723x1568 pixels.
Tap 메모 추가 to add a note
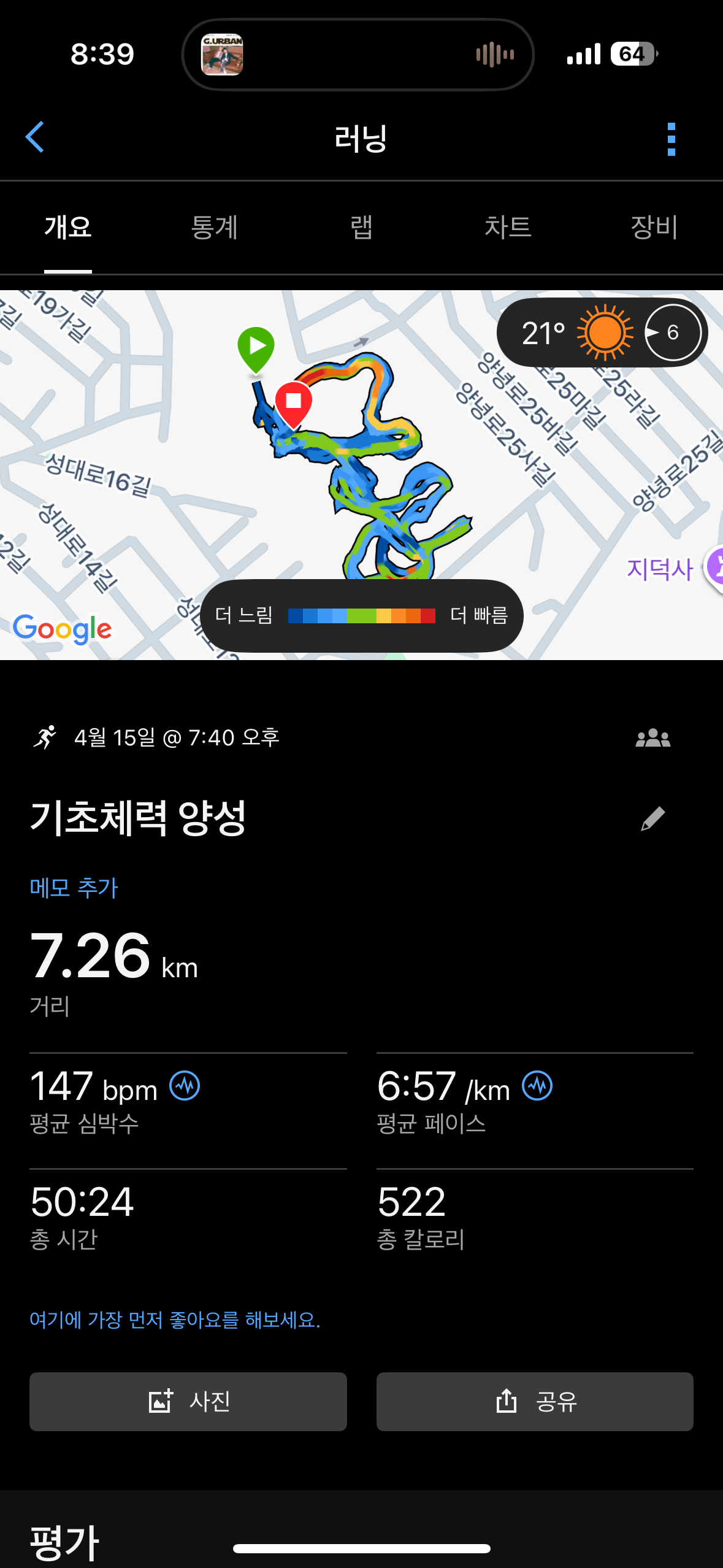74,888
